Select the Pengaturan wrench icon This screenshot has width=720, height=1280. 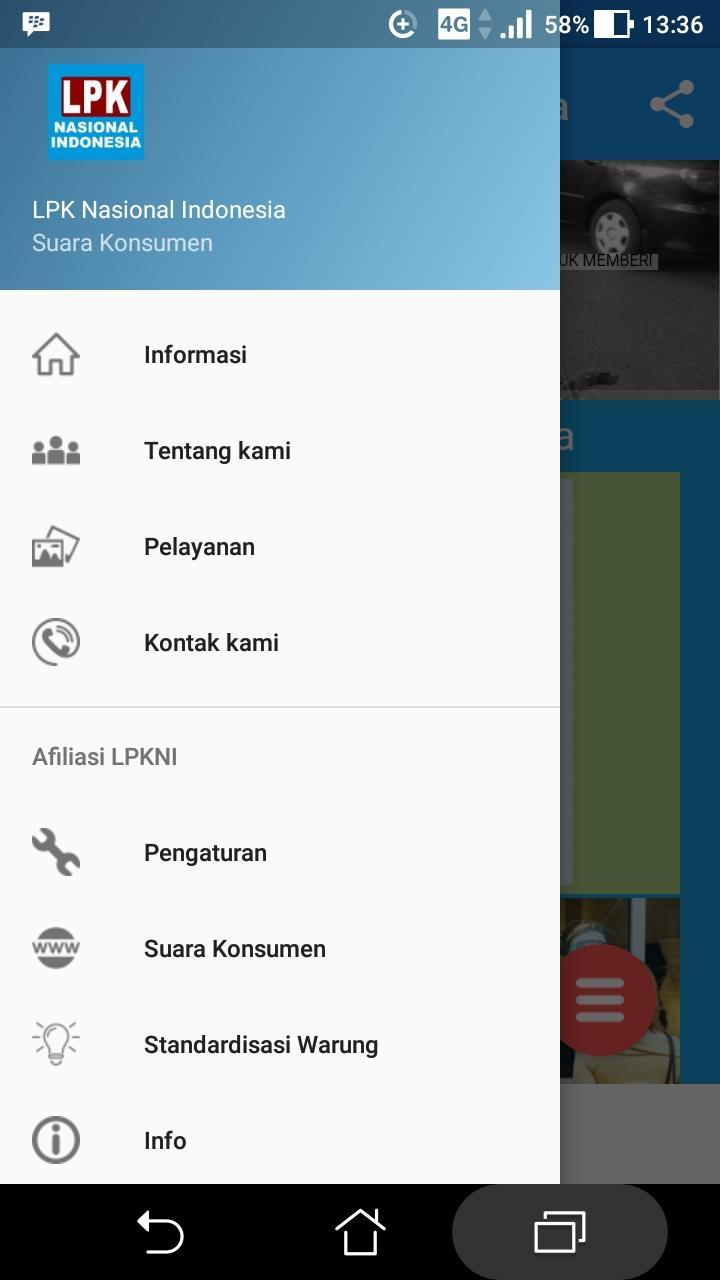point(56,852)
